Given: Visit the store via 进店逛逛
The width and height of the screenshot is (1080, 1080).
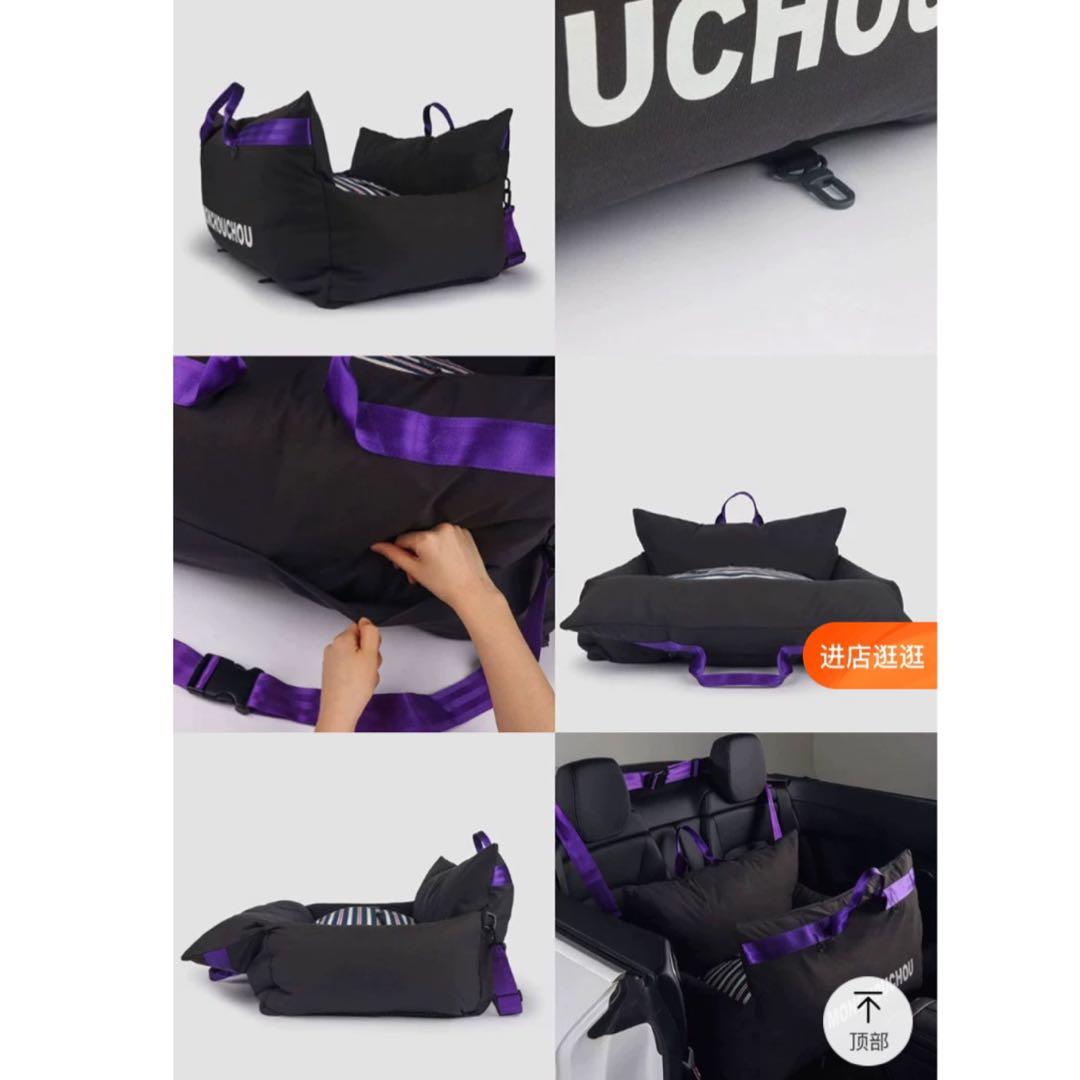Looking at the screenshot, I should click(871, 656).
